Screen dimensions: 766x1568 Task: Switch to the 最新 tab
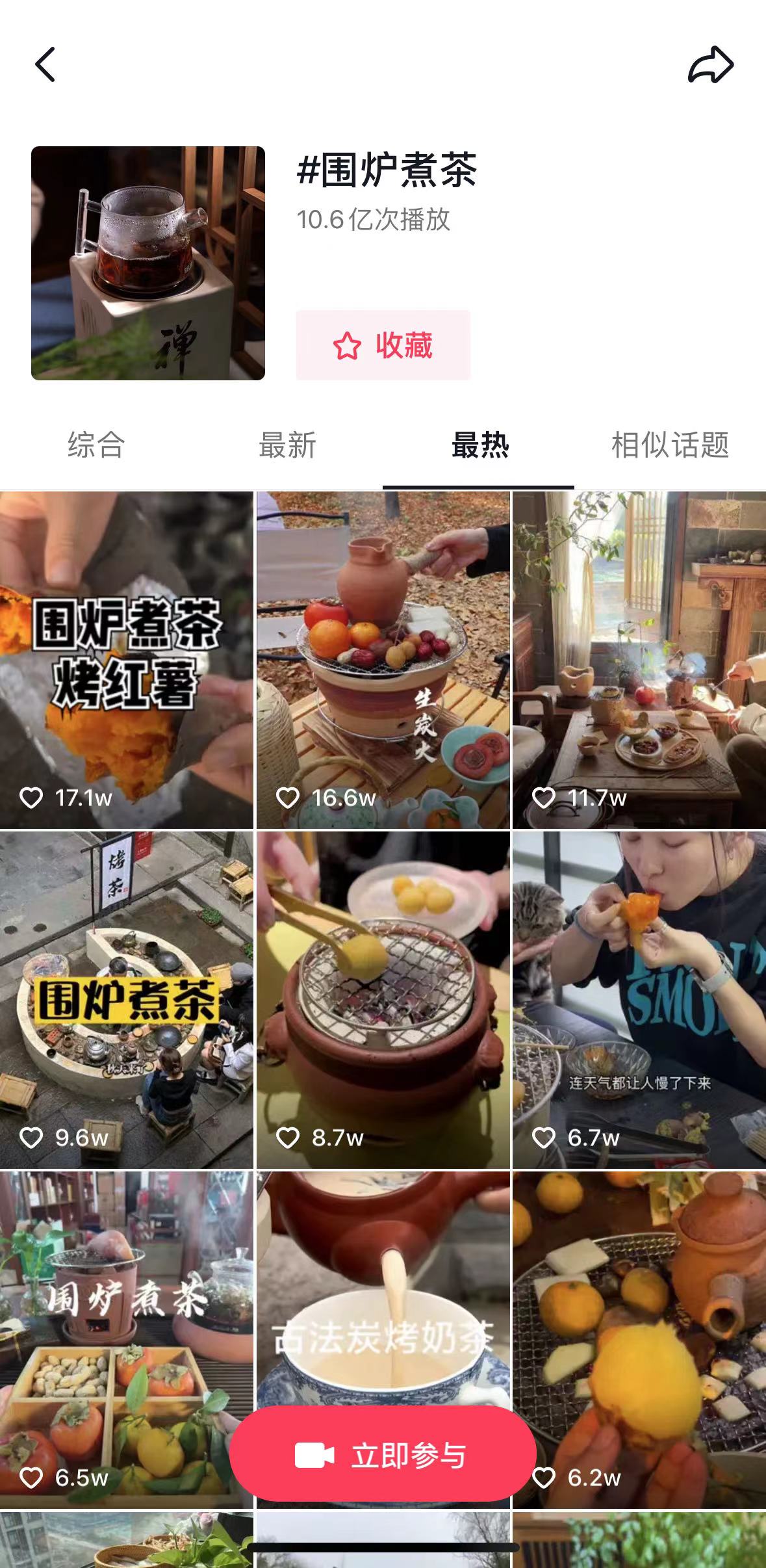pos(287,446)
